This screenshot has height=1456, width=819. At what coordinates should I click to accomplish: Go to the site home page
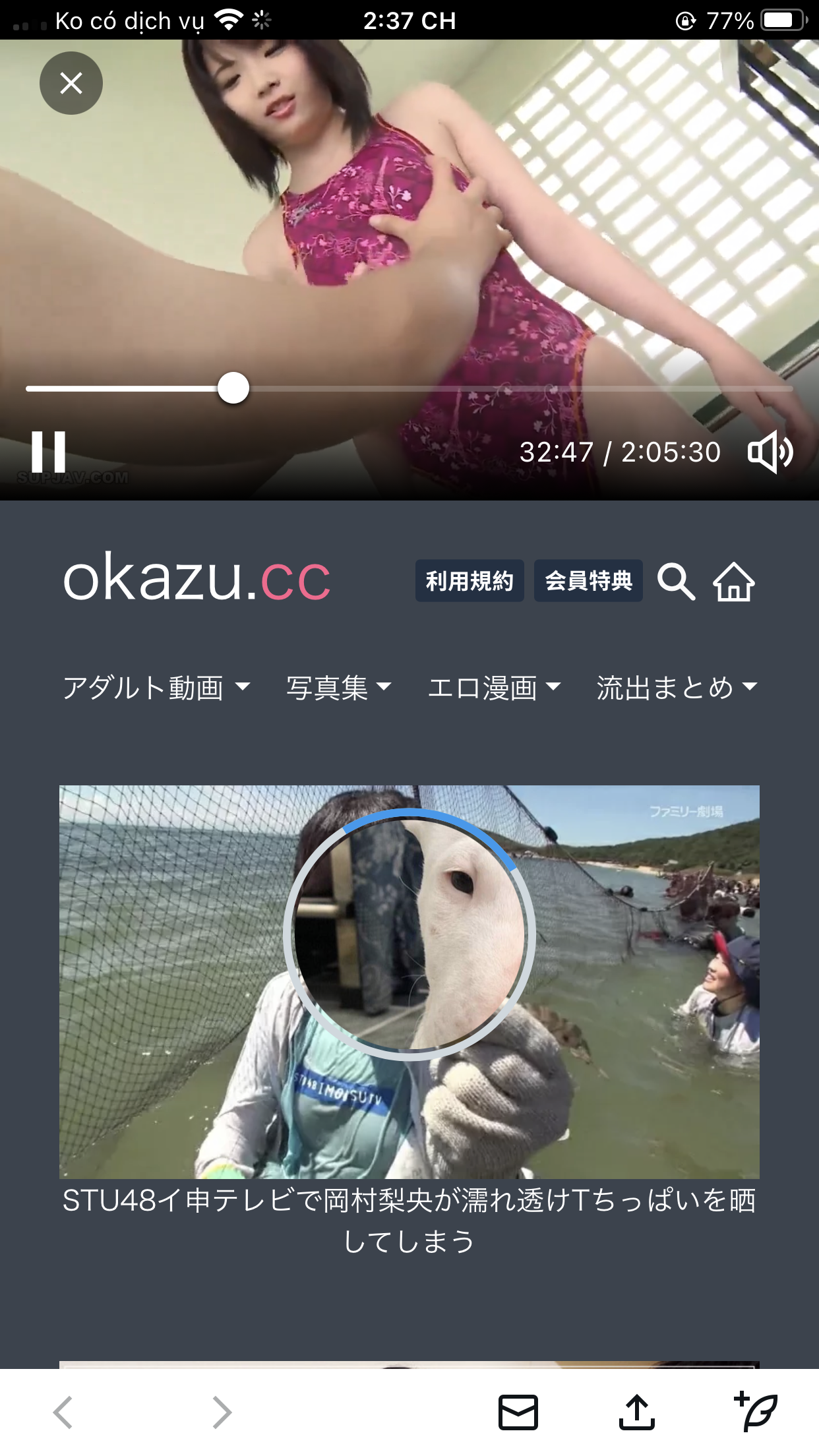coord(734,582)
